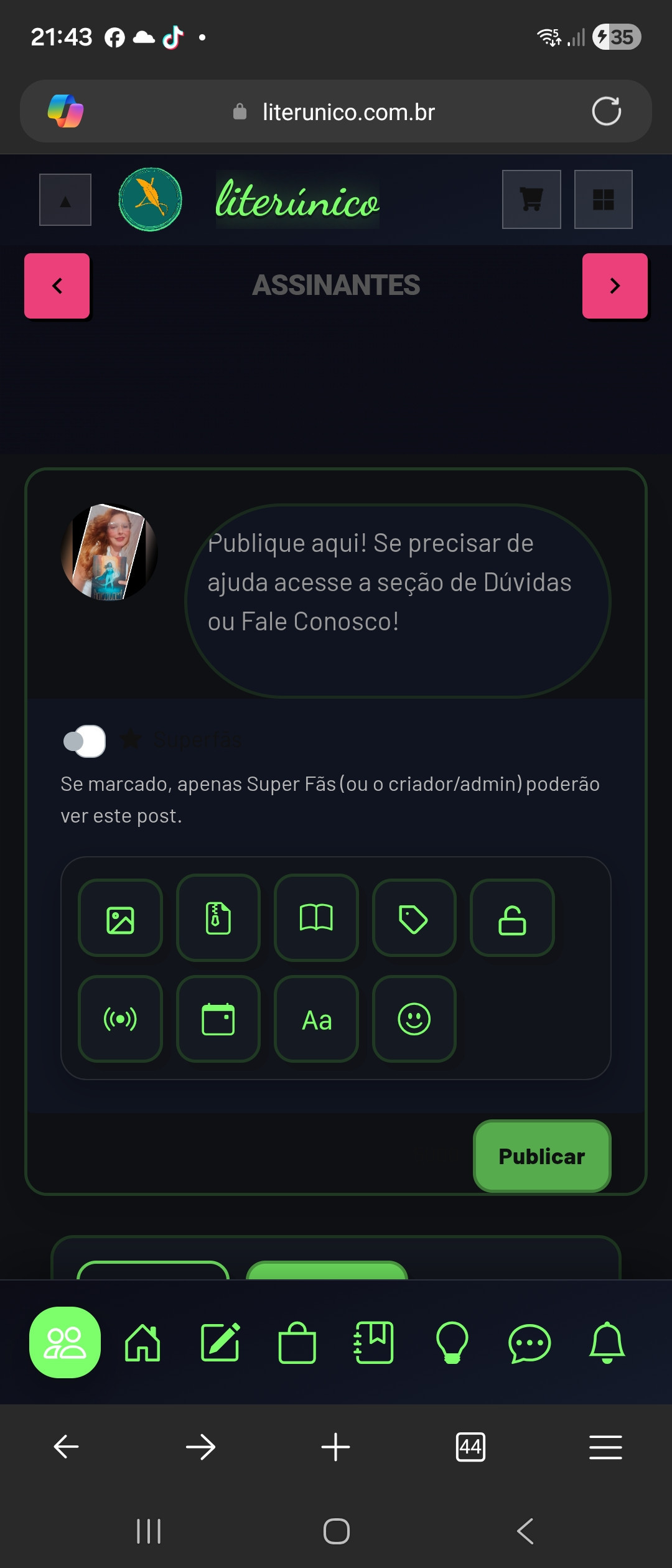Select the home tab in bottom navigation
This screenshot has height=1568, width=672.
(x=142, y=1341)
